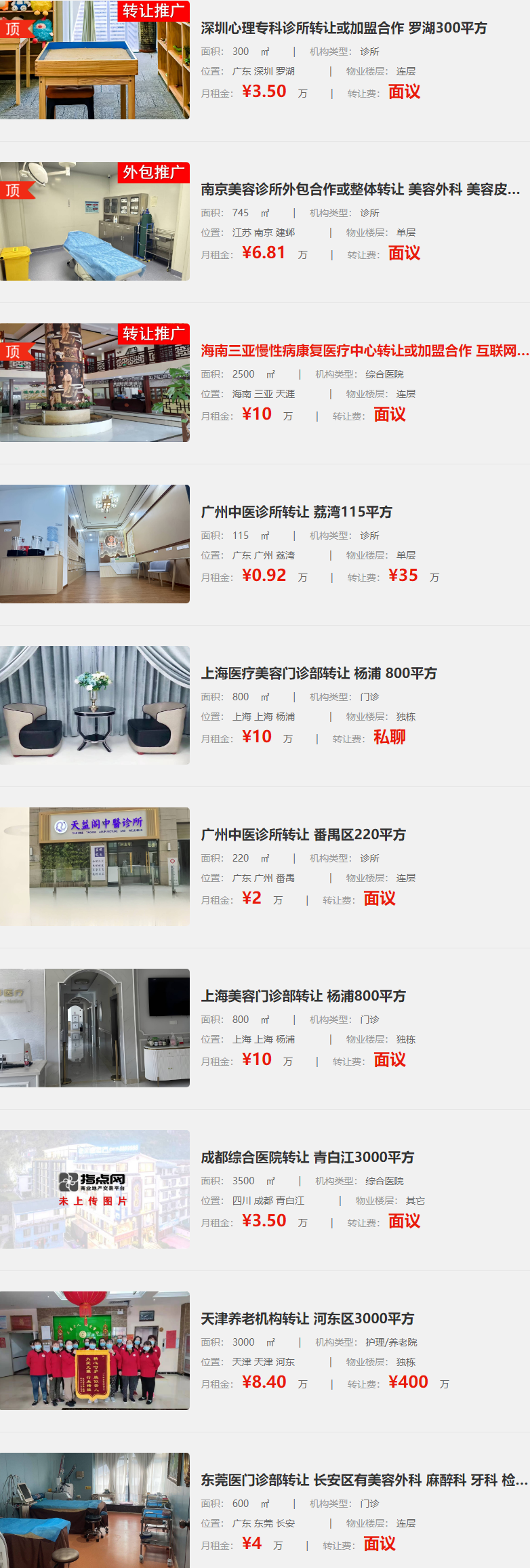The width and height of the screenshot is (530, 1568).
Task: Open Hainan Sanya rehabilitation center listing
Action: pyautogui.click(x=364, y=350)
